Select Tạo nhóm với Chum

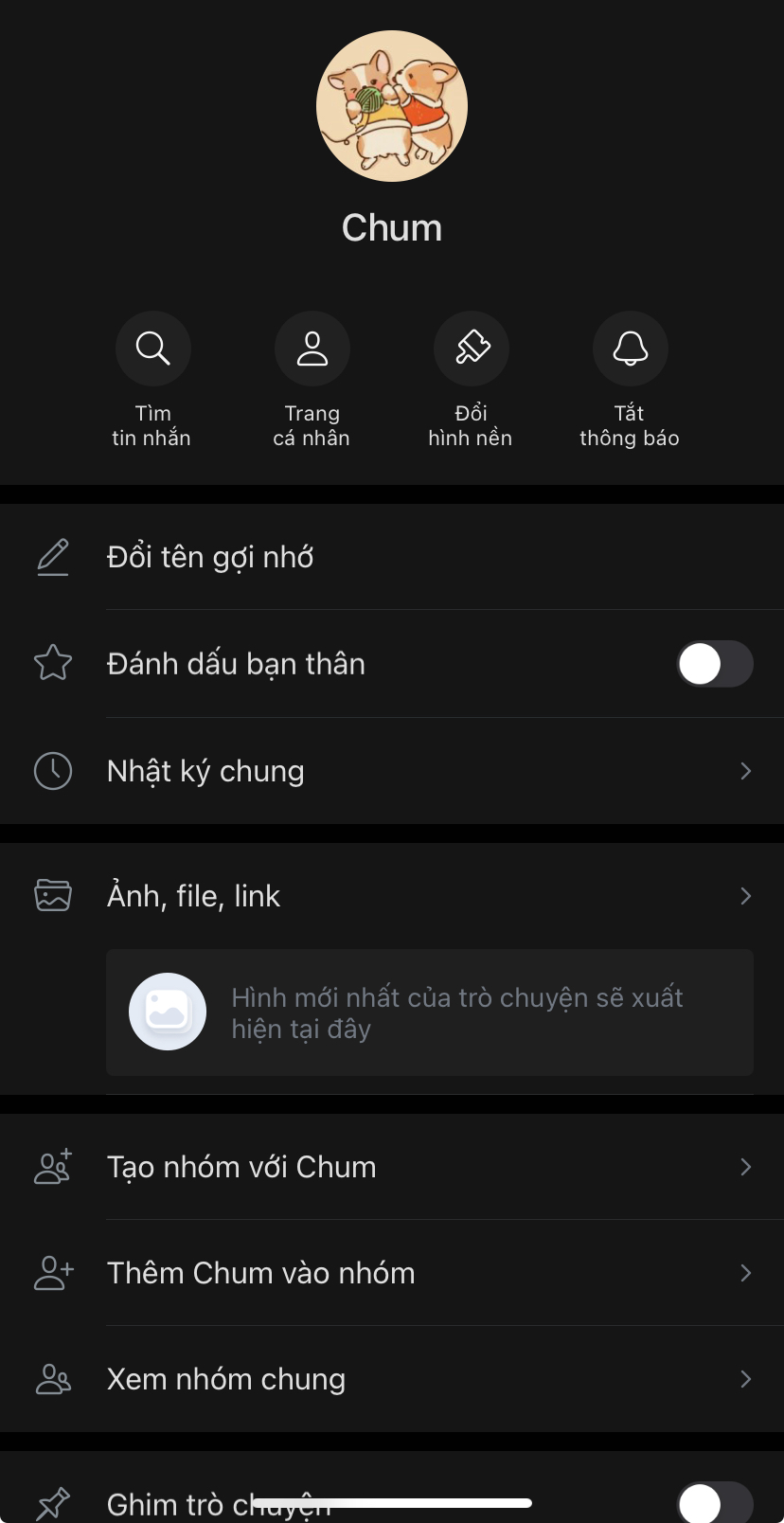pyautogui.click(x=392, y=1167)
